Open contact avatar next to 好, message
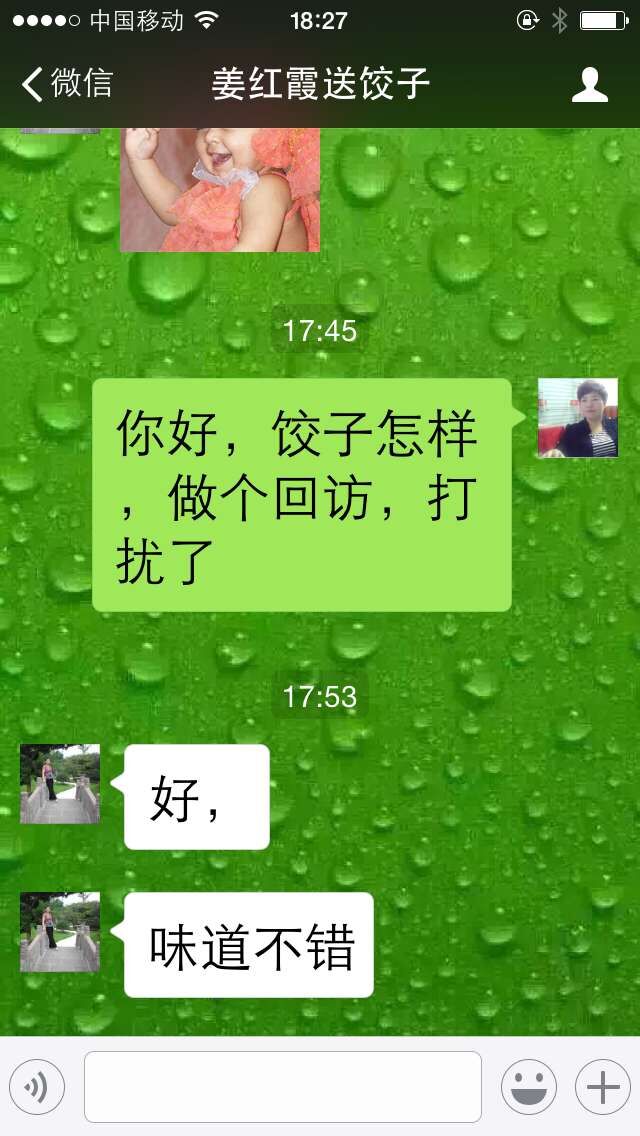 pos(60,784)
